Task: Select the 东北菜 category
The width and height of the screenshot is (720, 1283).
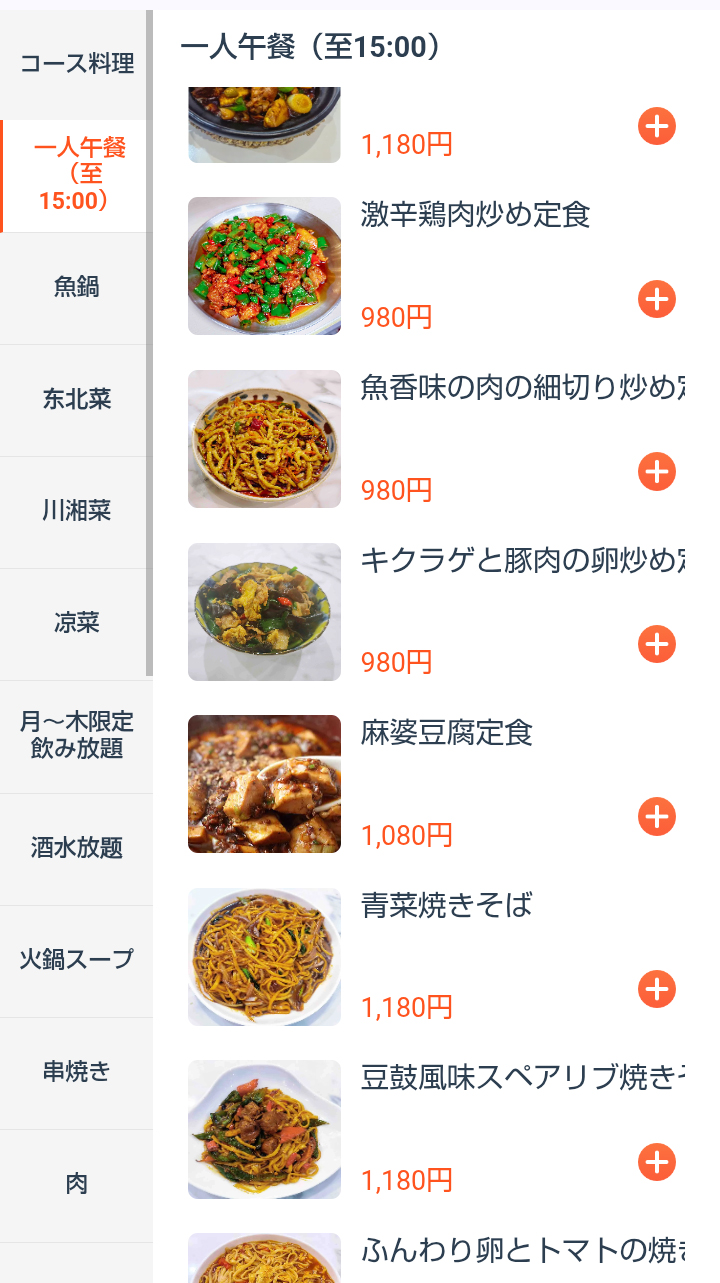Action: (76, 400)
